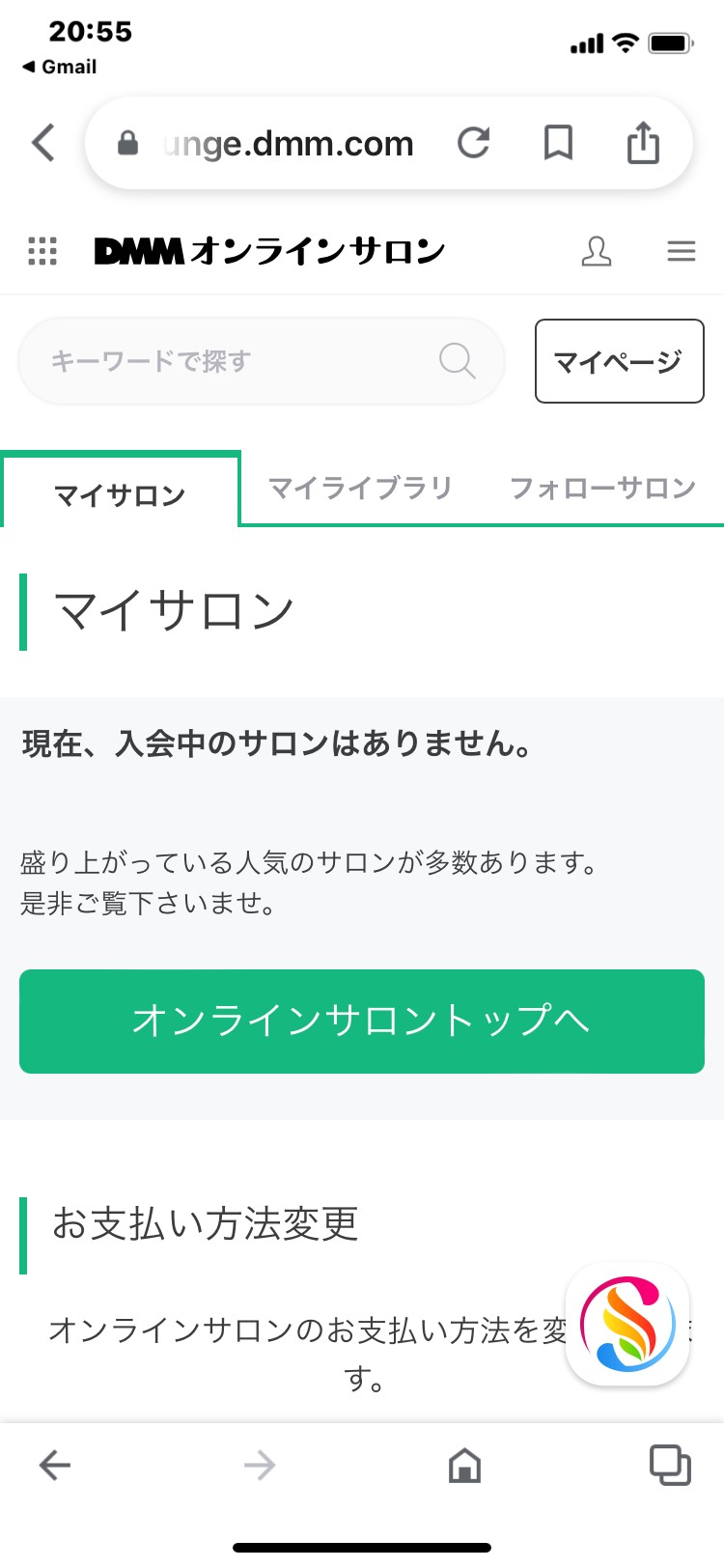
Task: Open the user account icon
Action: coord(597,251)
